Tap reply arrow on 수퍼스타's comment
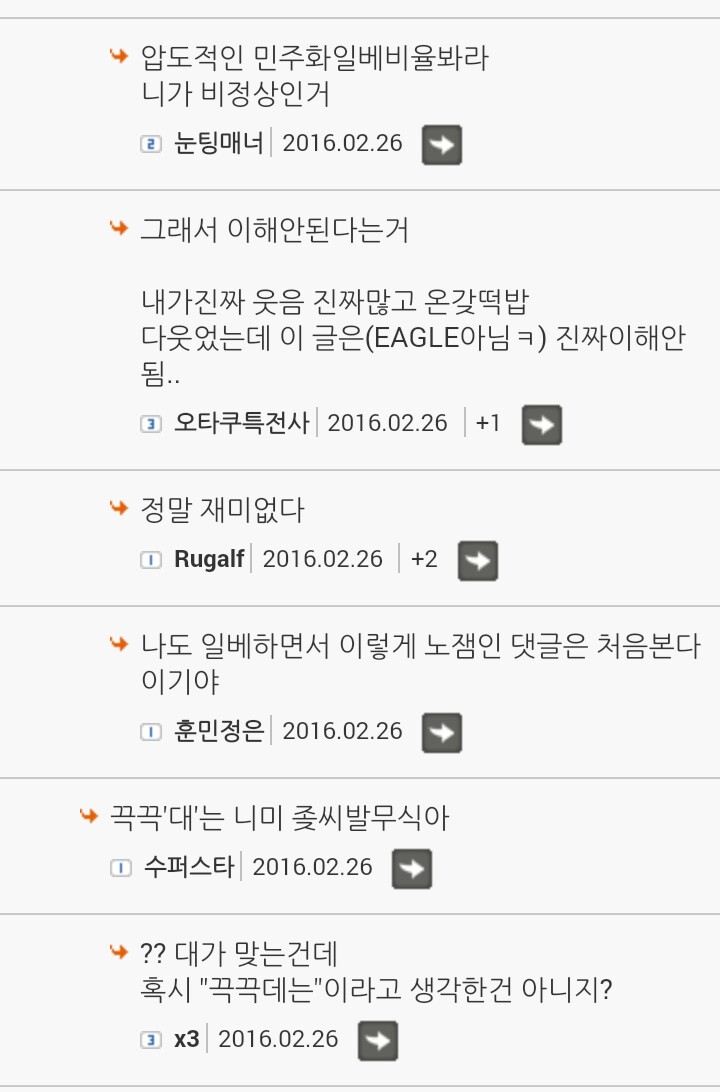The height and width of the screenshot is (1092, 720). pyautogui.click(x=411, y=868)
